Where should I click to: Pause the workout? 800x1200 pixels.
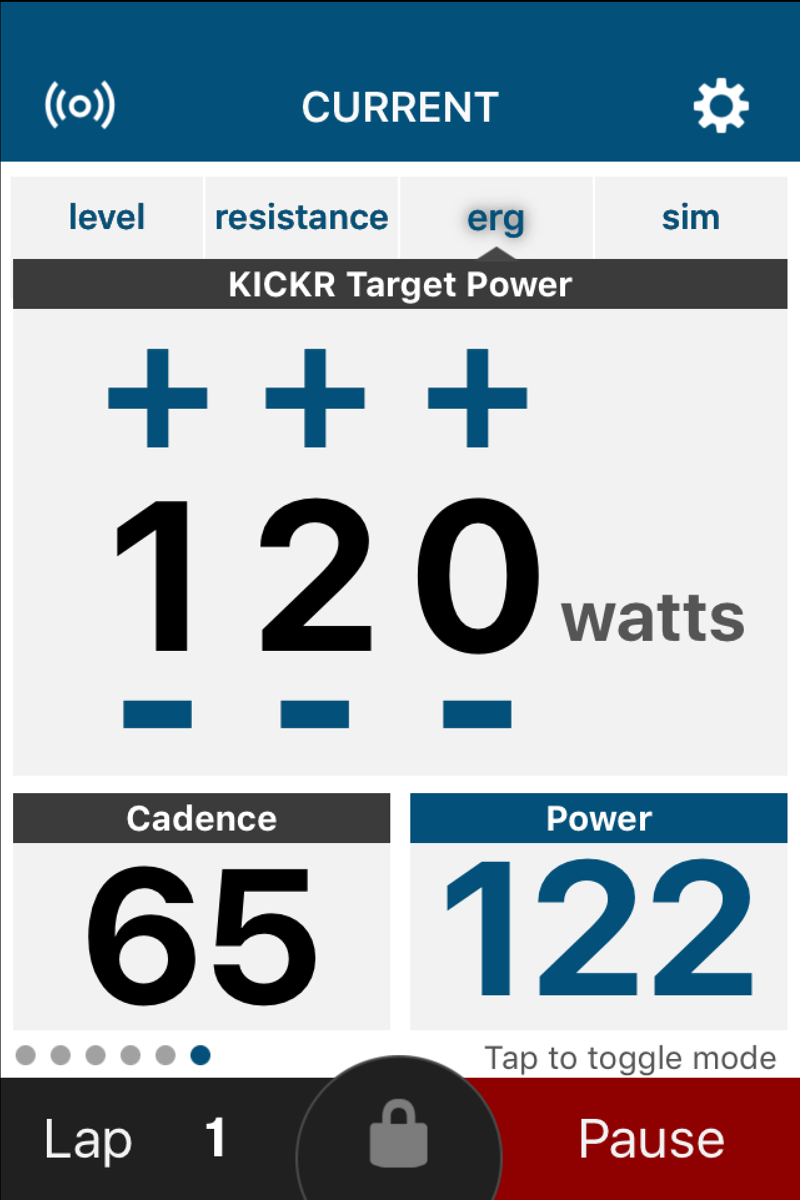(x=651, y=1140)
